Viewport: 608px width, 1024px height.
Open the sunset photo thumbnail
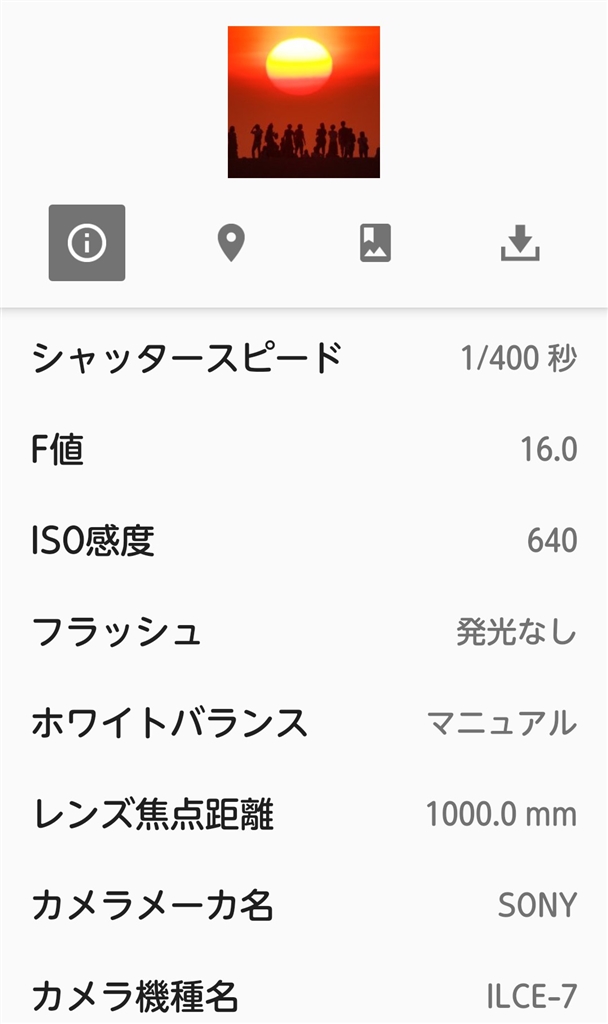(x=304, y=102)
